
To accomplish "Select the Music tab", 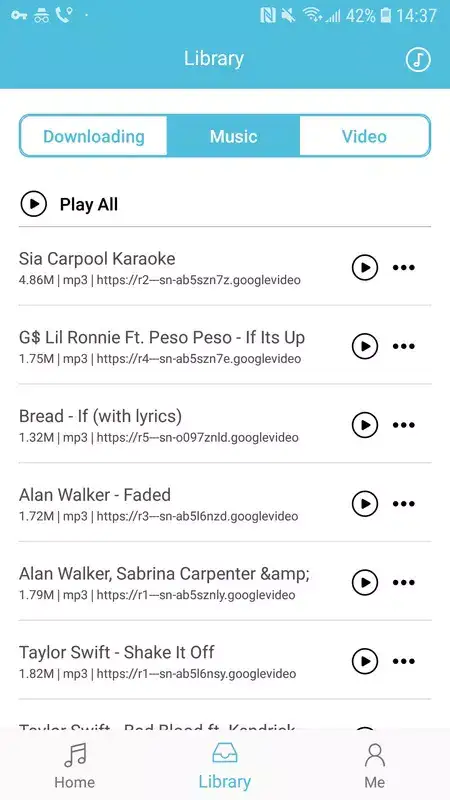I will [233, 136].
